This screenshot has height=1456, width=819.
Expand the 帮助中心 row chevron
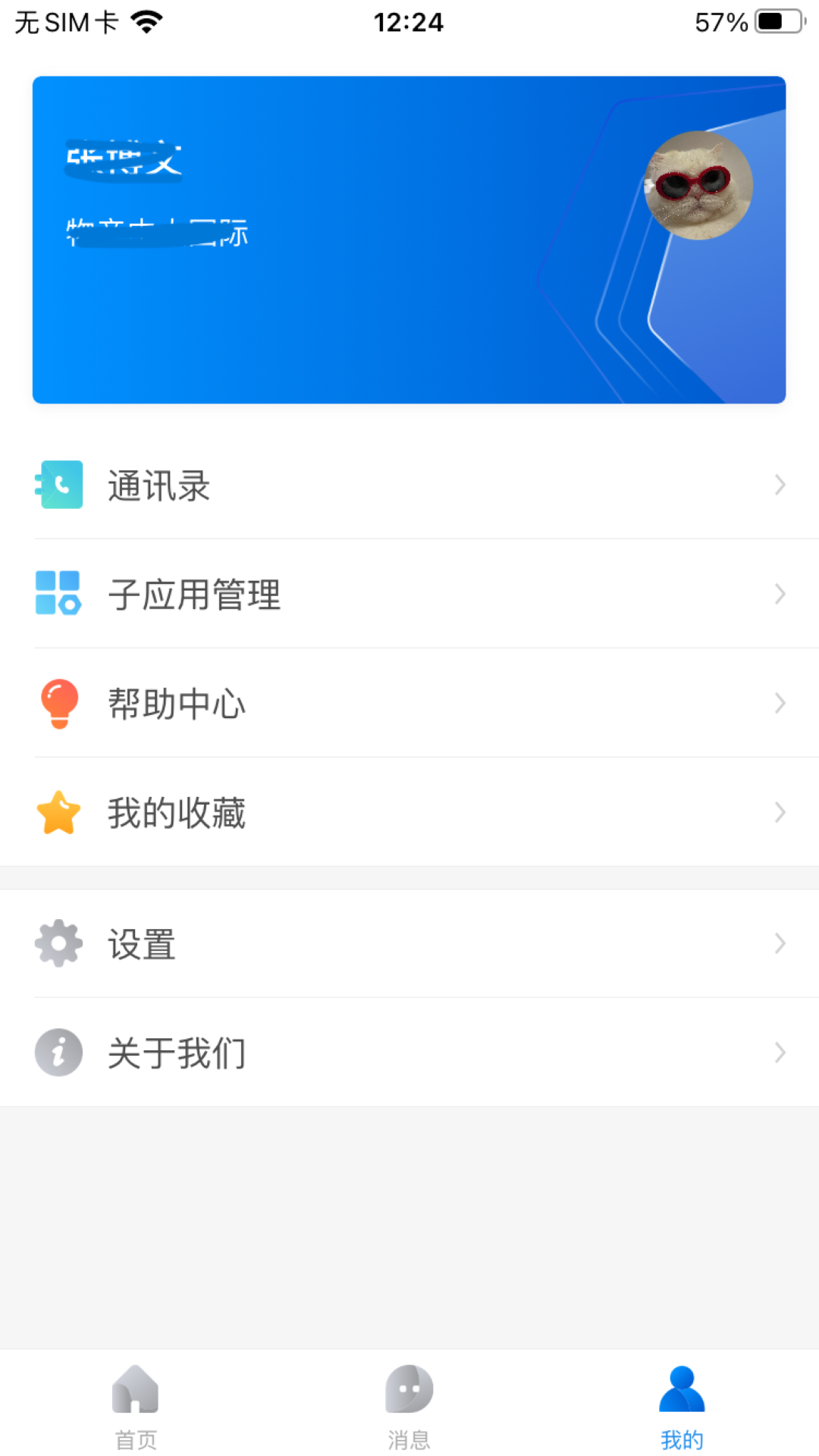point(780,703)
